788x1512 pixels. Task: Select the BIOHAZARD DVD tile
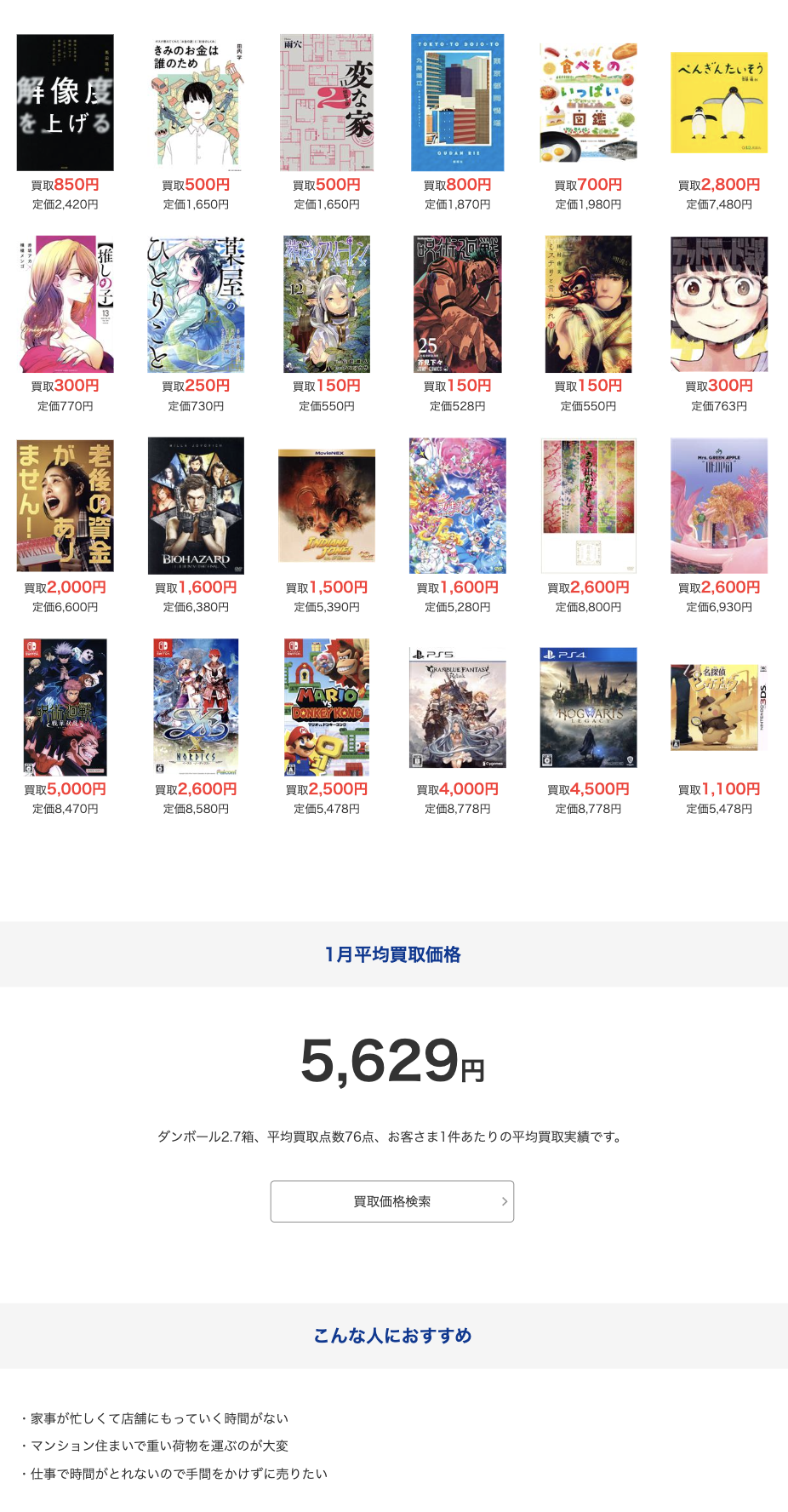click(196, 506)
